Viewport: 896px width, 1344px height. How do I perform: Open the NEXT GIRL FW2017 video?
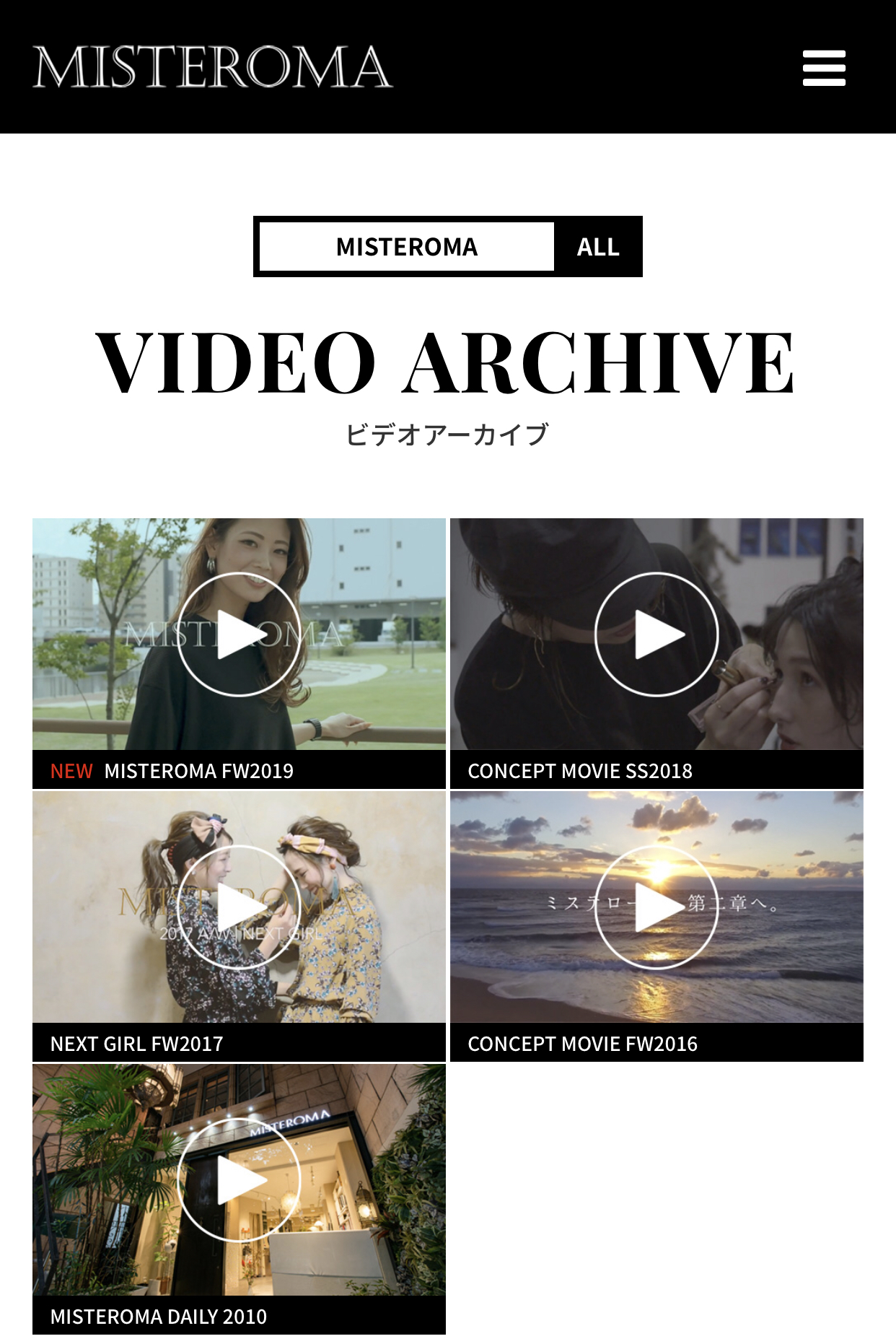pos(239,907)
